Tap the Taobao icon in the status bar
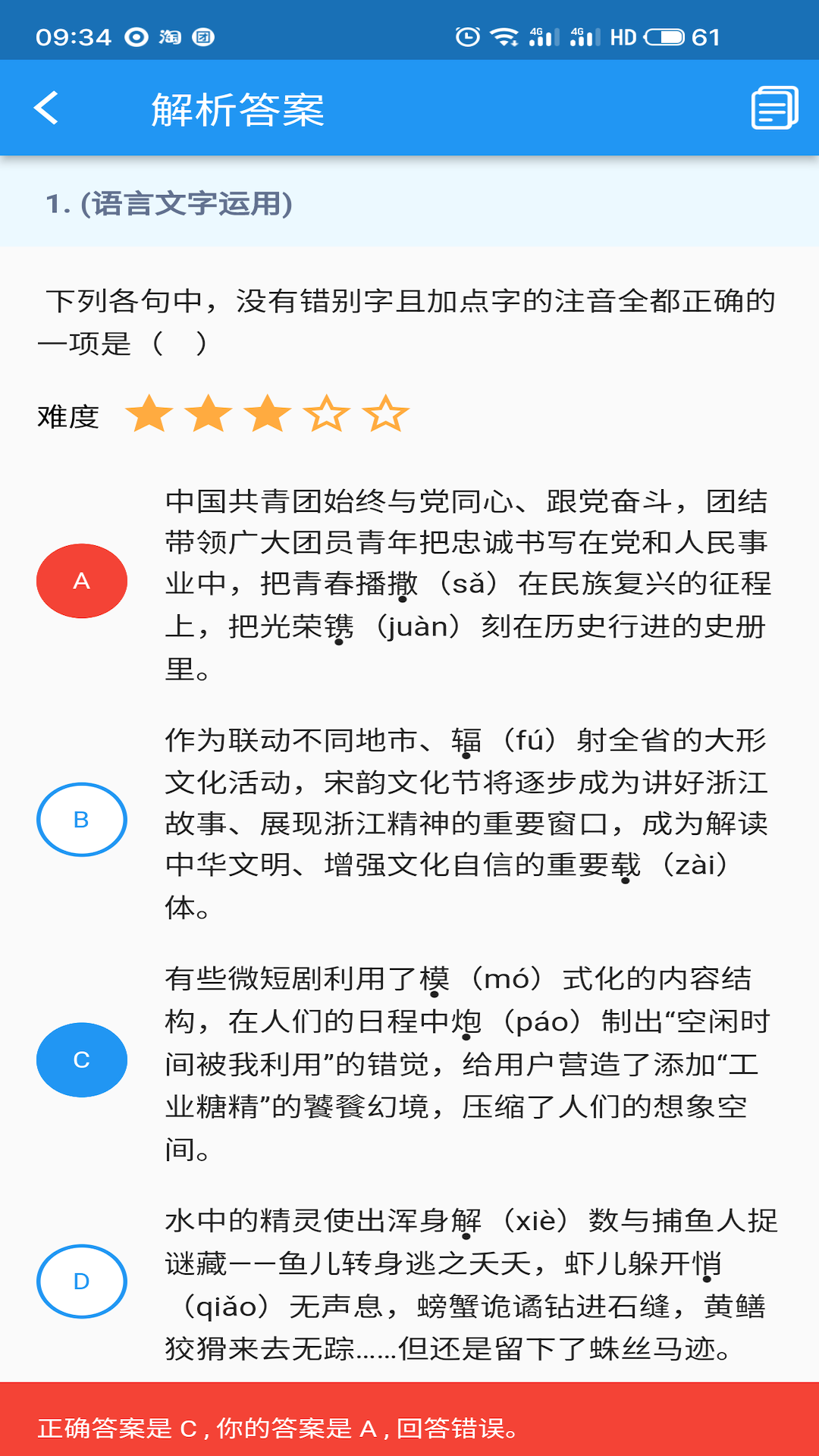819x1456 pixels. pos(168,36)
